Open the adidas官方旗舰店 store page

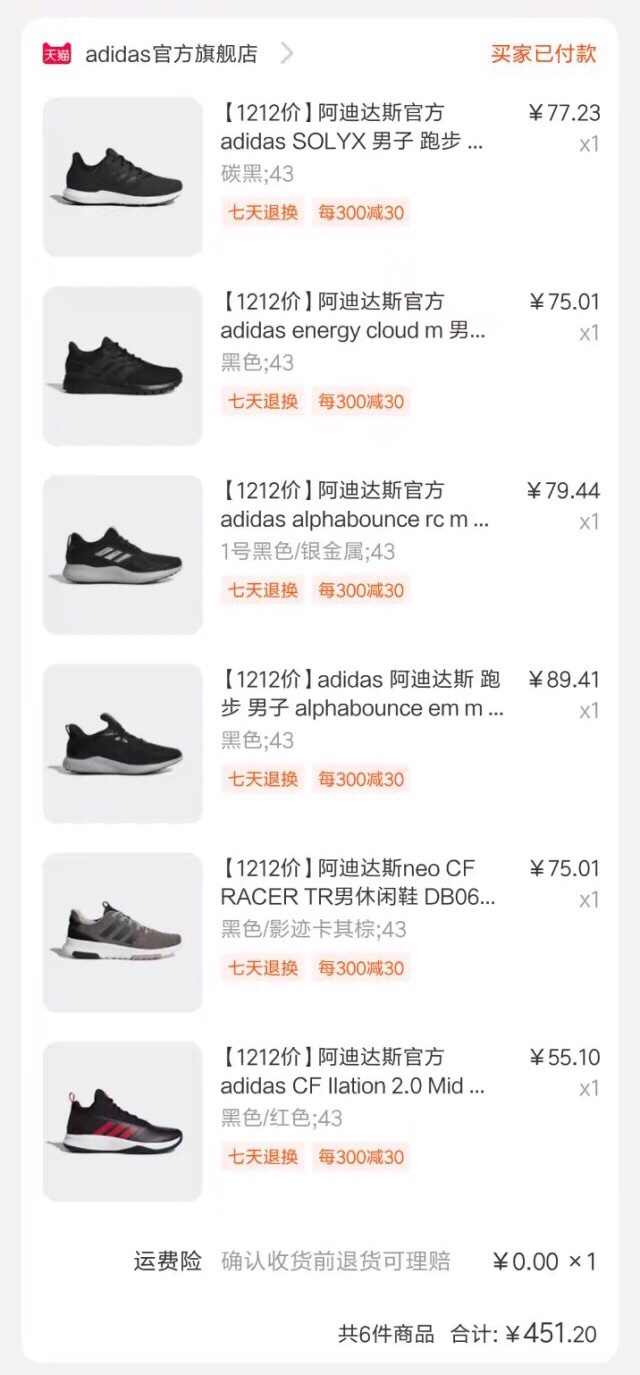point(171,54)
